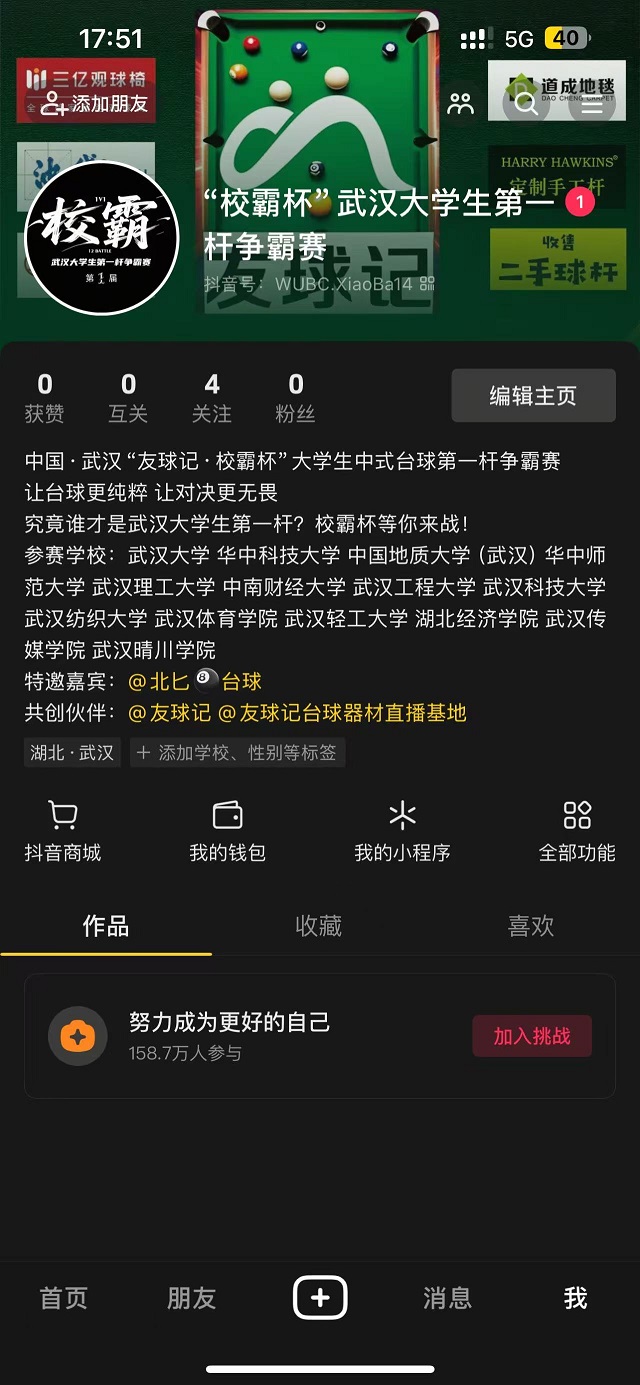This screenshot has width=640, height=1385.
Task: Open 抖音商城 shopping mall
Action: (x=63, y=831)
